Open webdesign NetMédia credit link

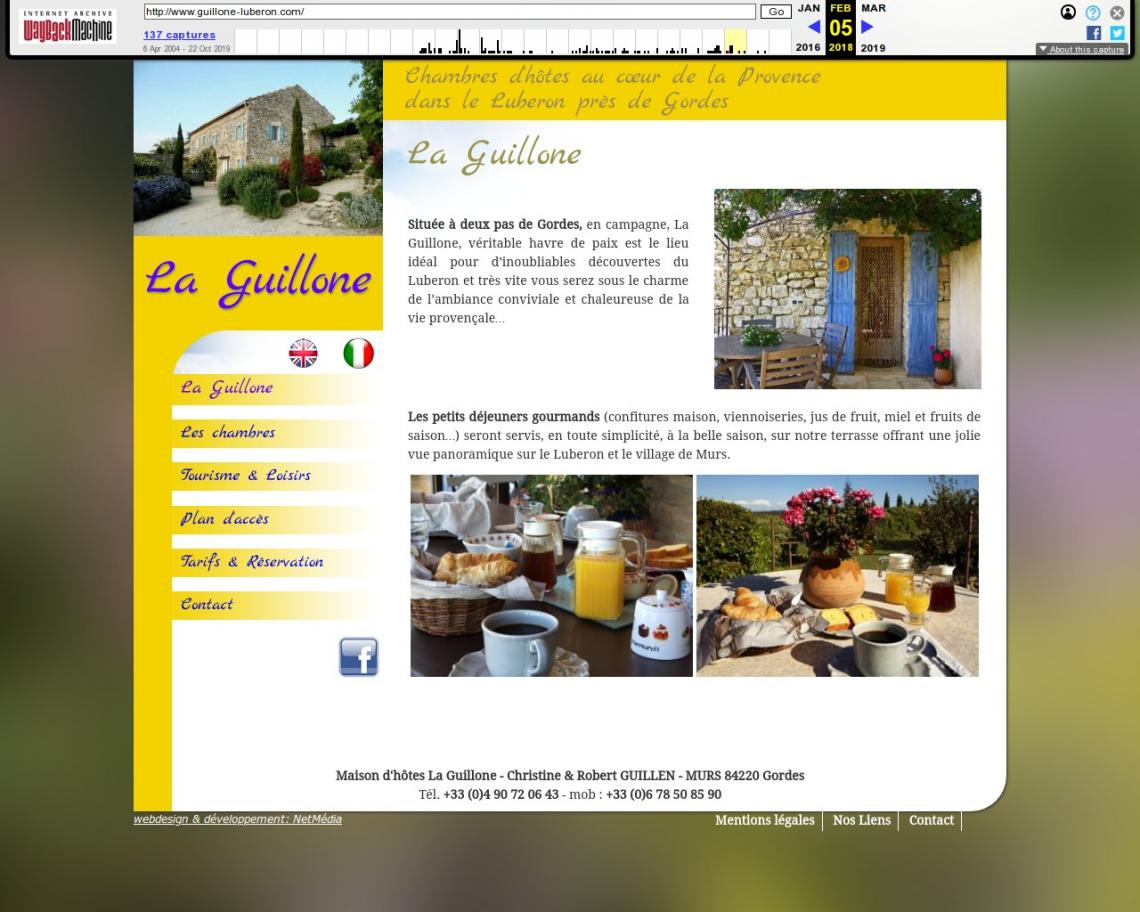click(x=238, y=819)
